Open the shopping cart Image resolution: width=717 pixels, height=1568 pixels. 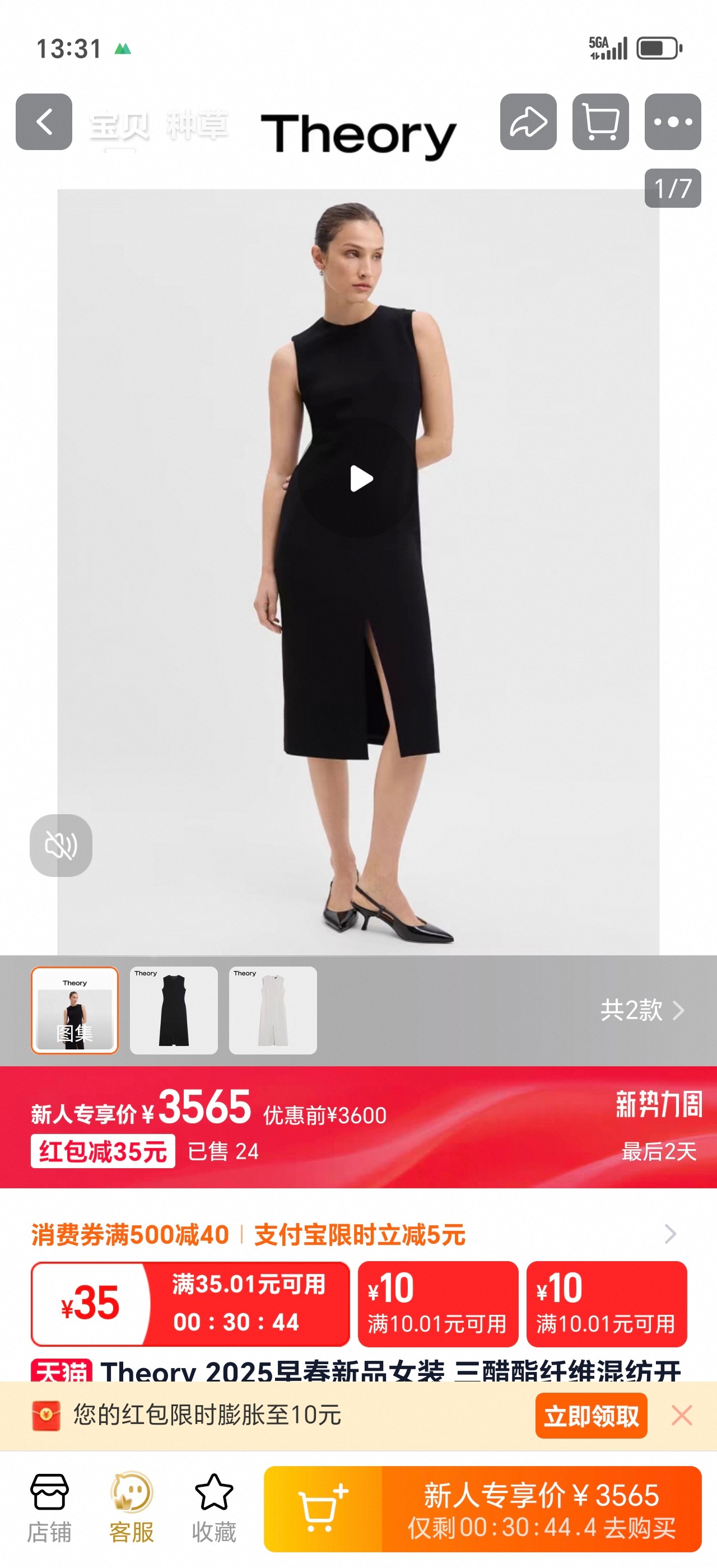(600, 122)
